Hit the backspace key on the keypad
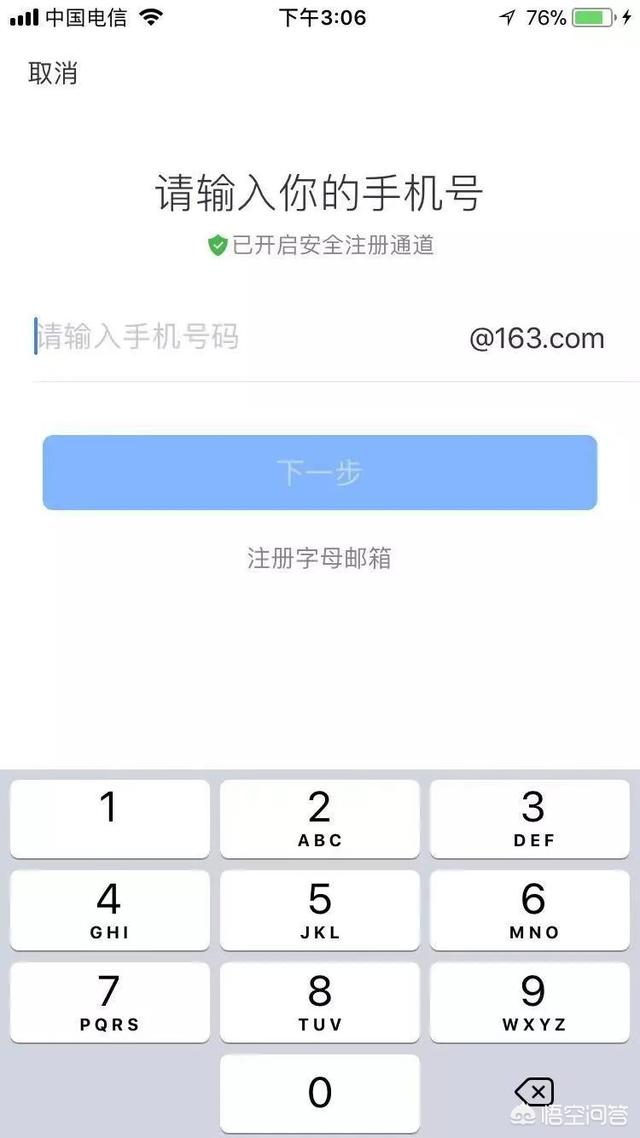The width and height of the screenshot is (640, 1138). tap(534, 1091)
